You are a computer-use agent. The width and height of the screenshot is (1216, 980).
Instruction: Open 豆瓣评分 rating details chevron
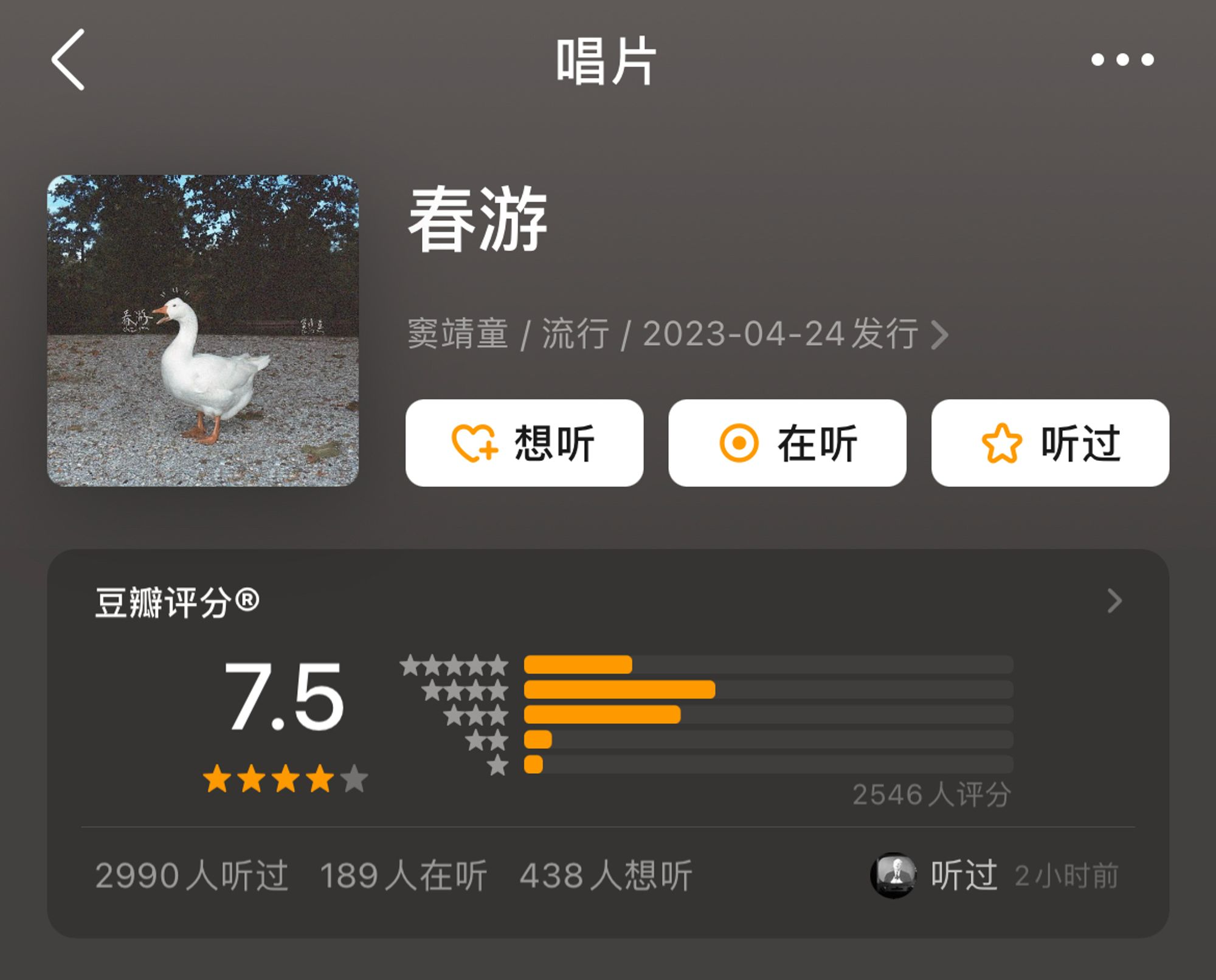coord(1114,601)
